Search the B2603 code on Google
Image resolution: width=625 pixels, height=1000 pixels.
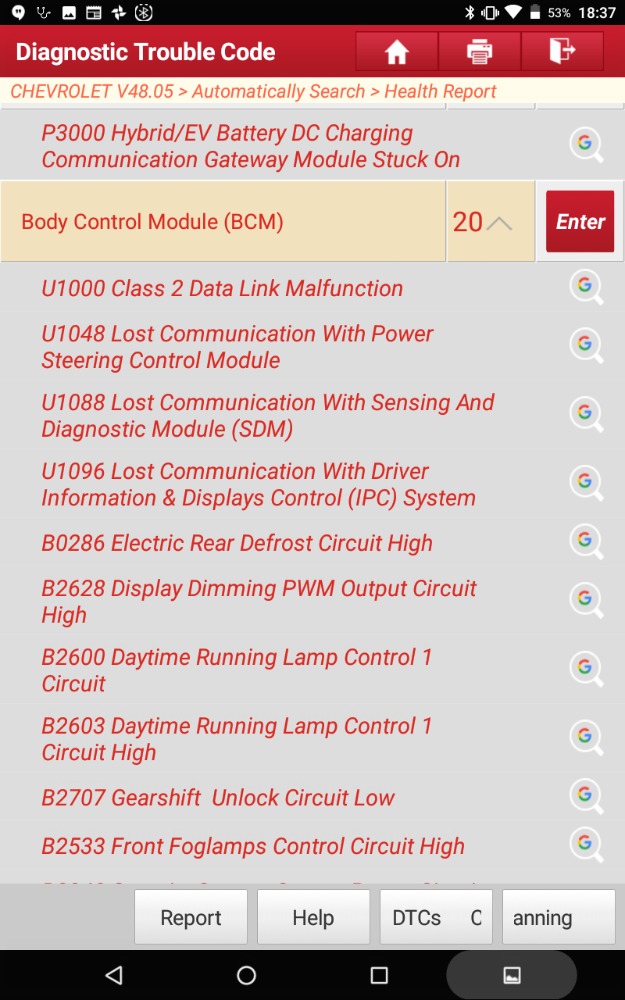[x=586, y=739]
